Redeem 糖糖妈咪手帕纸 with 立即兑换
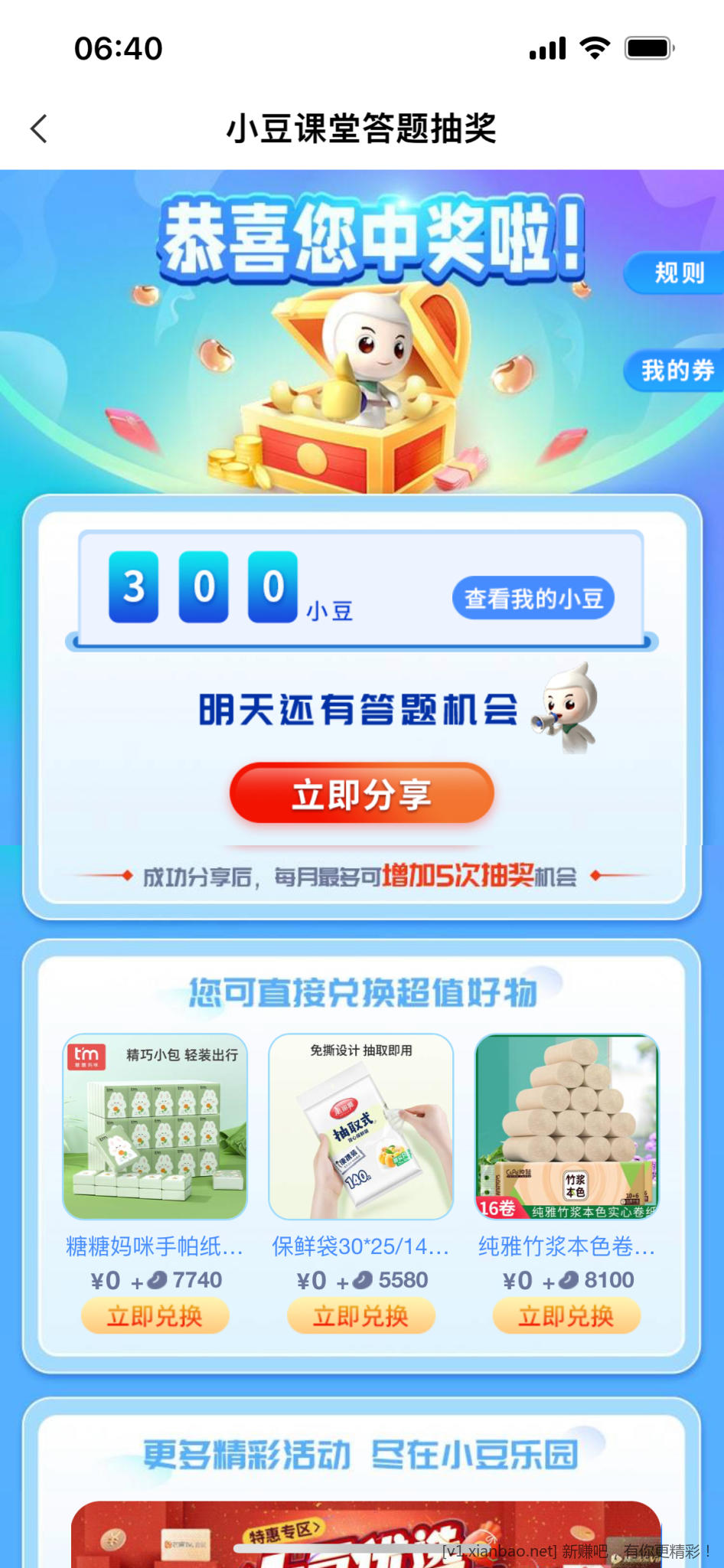 point(155,1317)
